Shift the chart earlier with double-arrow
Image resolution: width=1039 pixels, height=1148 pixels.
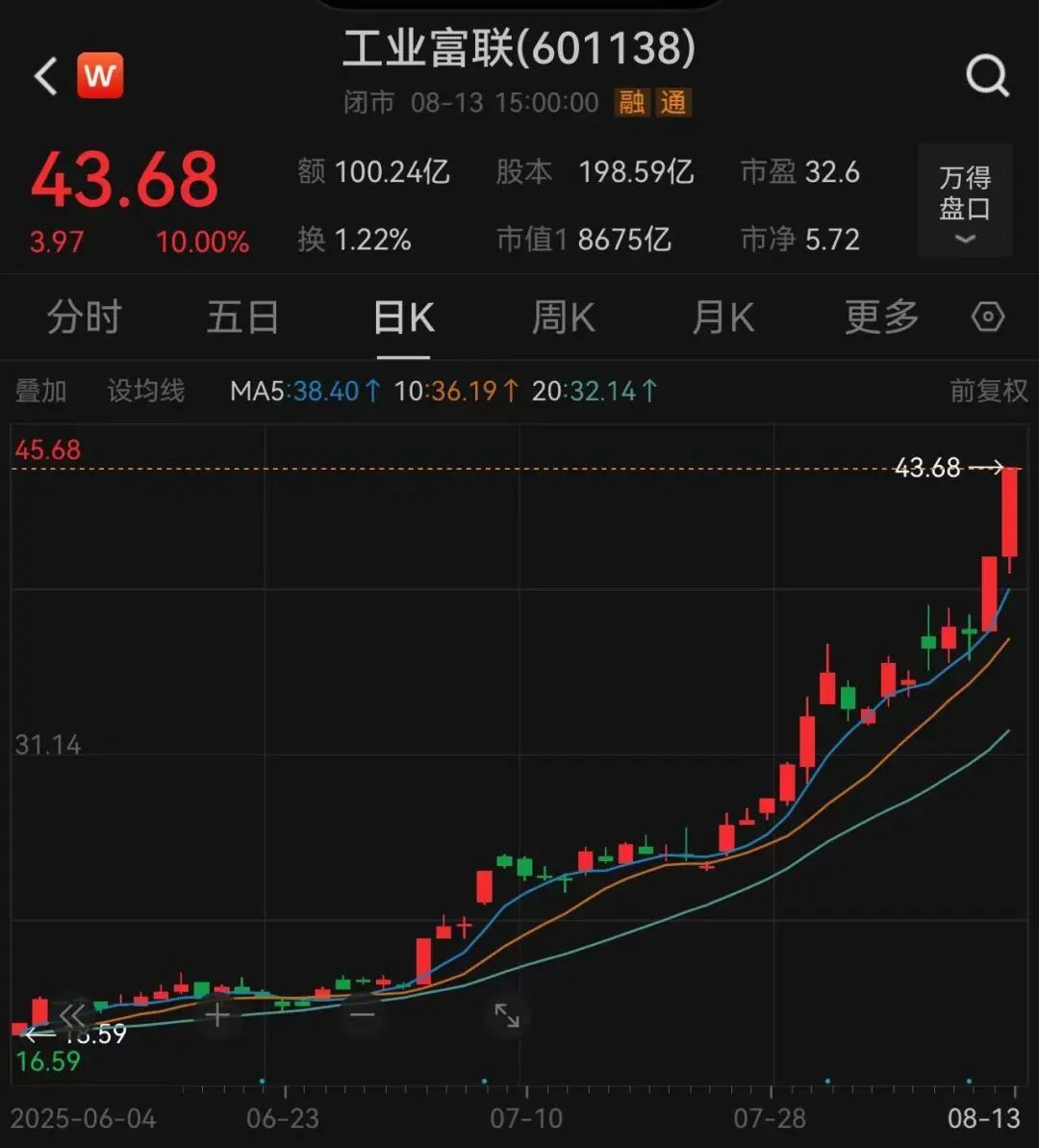click(72, 1015)
